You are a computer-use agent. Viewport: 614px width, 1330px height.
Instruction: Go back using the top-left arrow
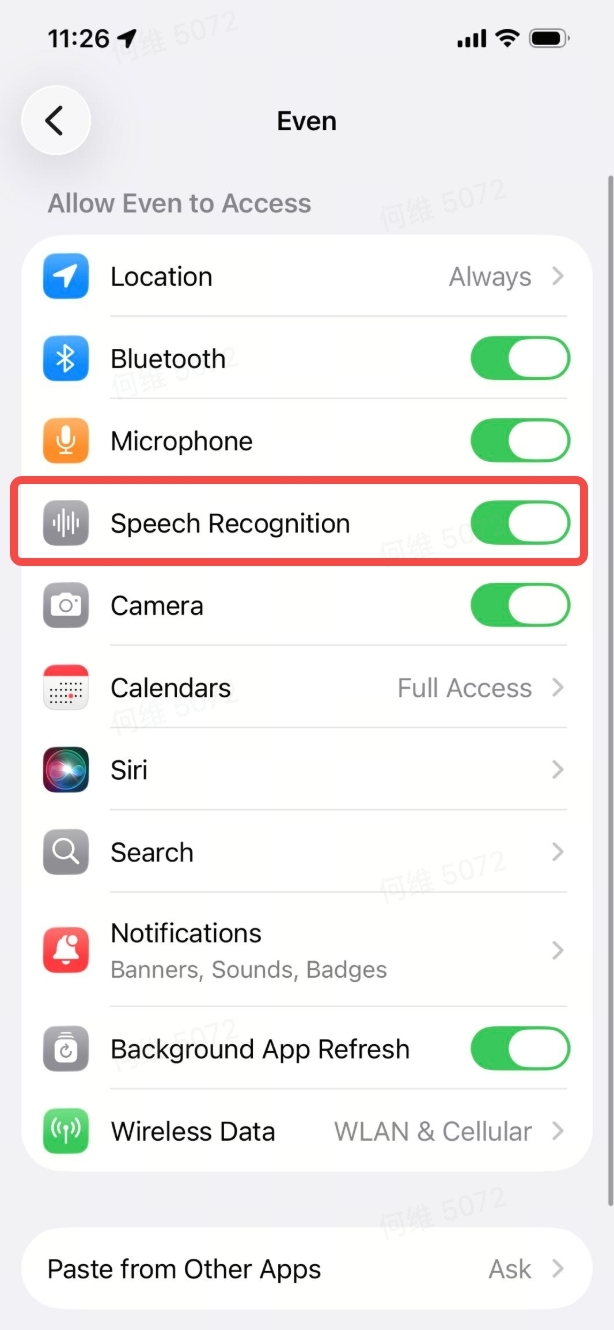[x=56, y=121]
